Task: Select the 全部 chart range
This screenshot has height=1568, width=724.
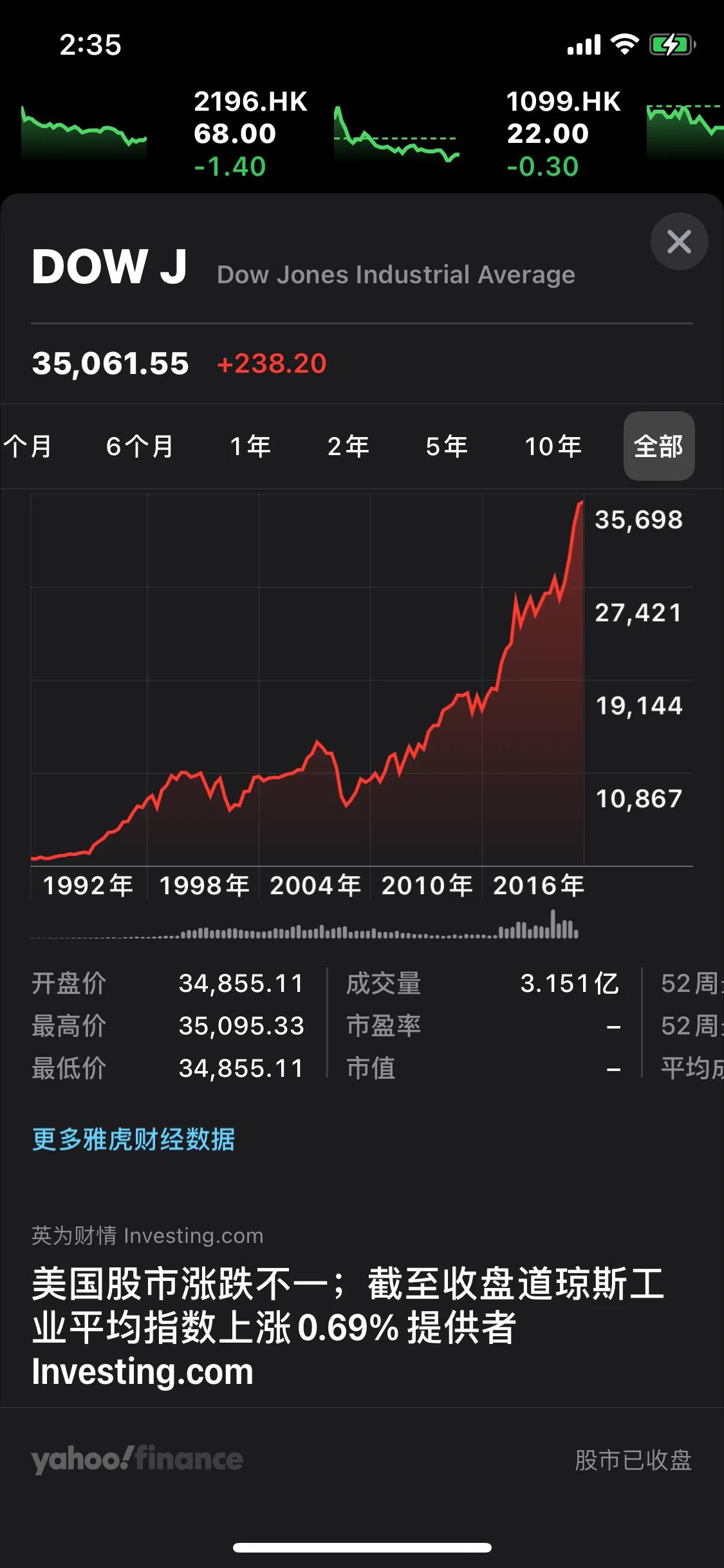Action: pos(658,446)
